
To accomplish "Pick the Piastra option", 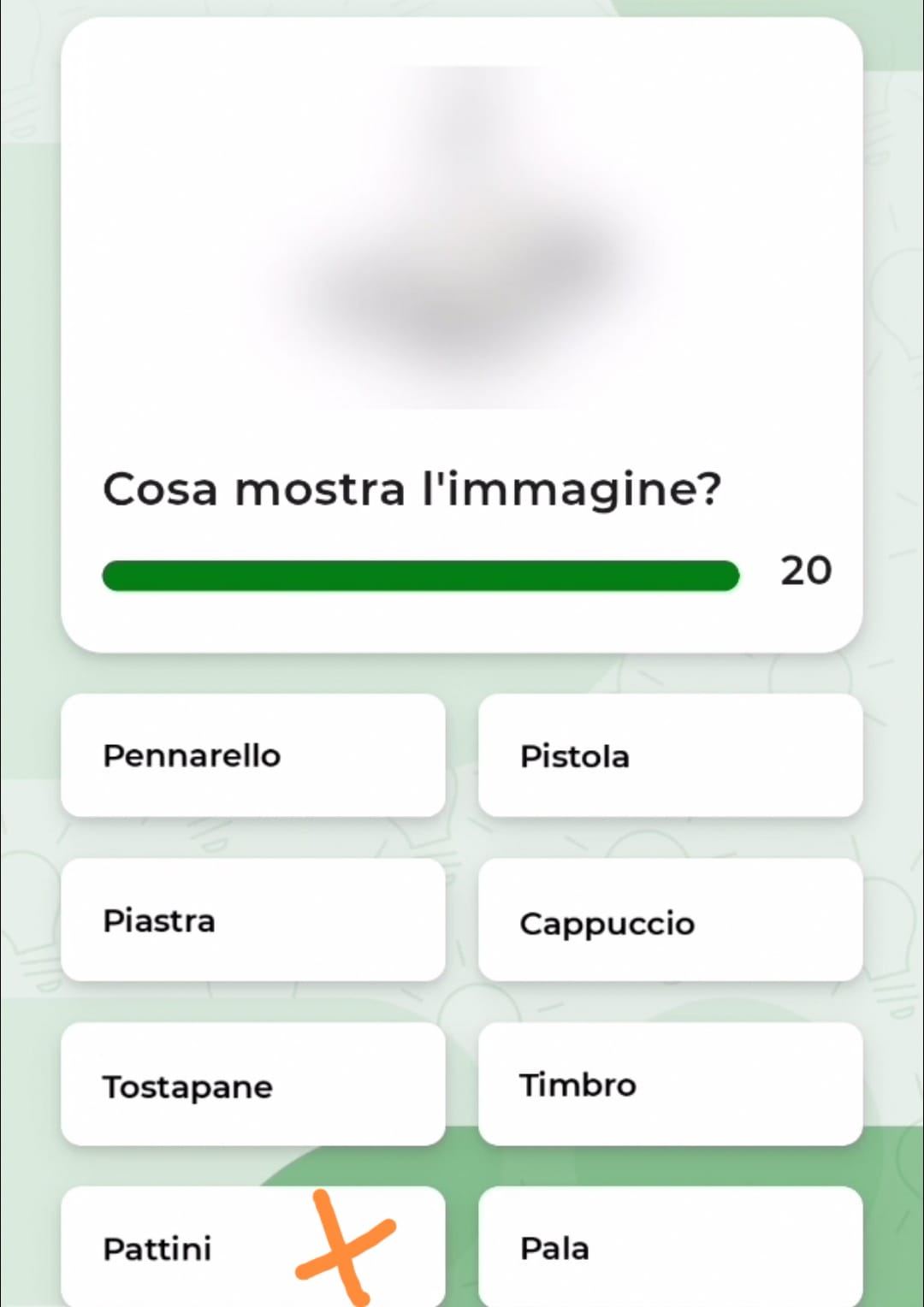I will pos(252,920).
